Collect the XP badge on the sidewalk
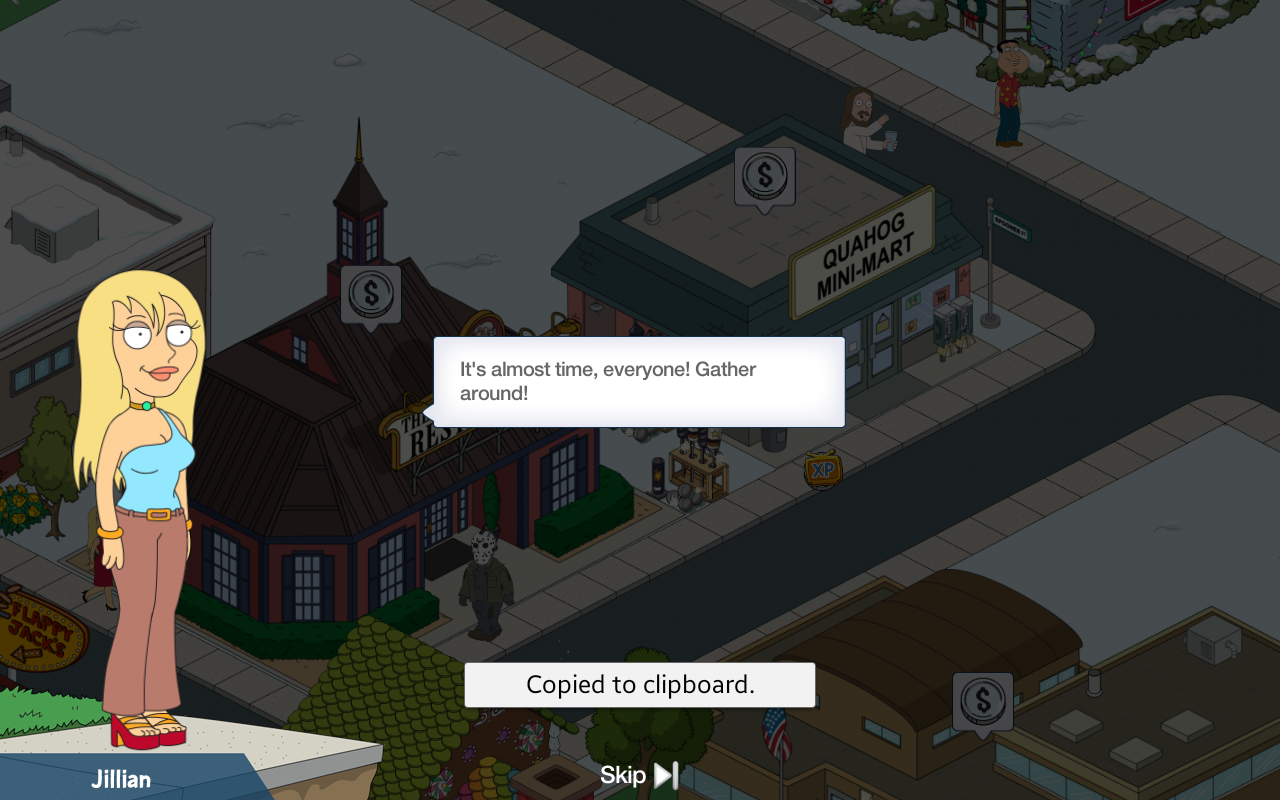The image size is (1280, 800). click(822, 470)
